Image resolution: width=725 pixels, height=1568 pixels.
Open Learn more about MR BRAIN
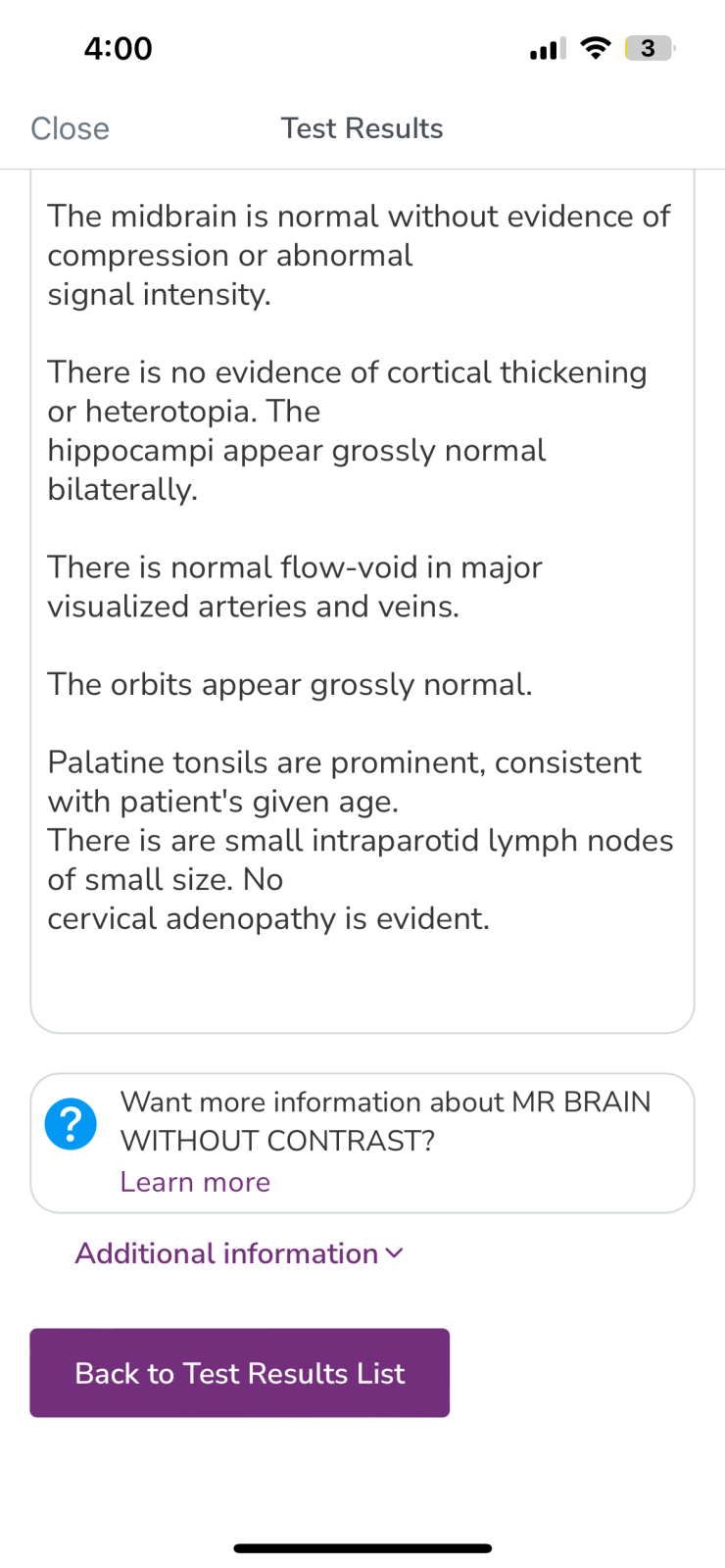pos(195,1182)
